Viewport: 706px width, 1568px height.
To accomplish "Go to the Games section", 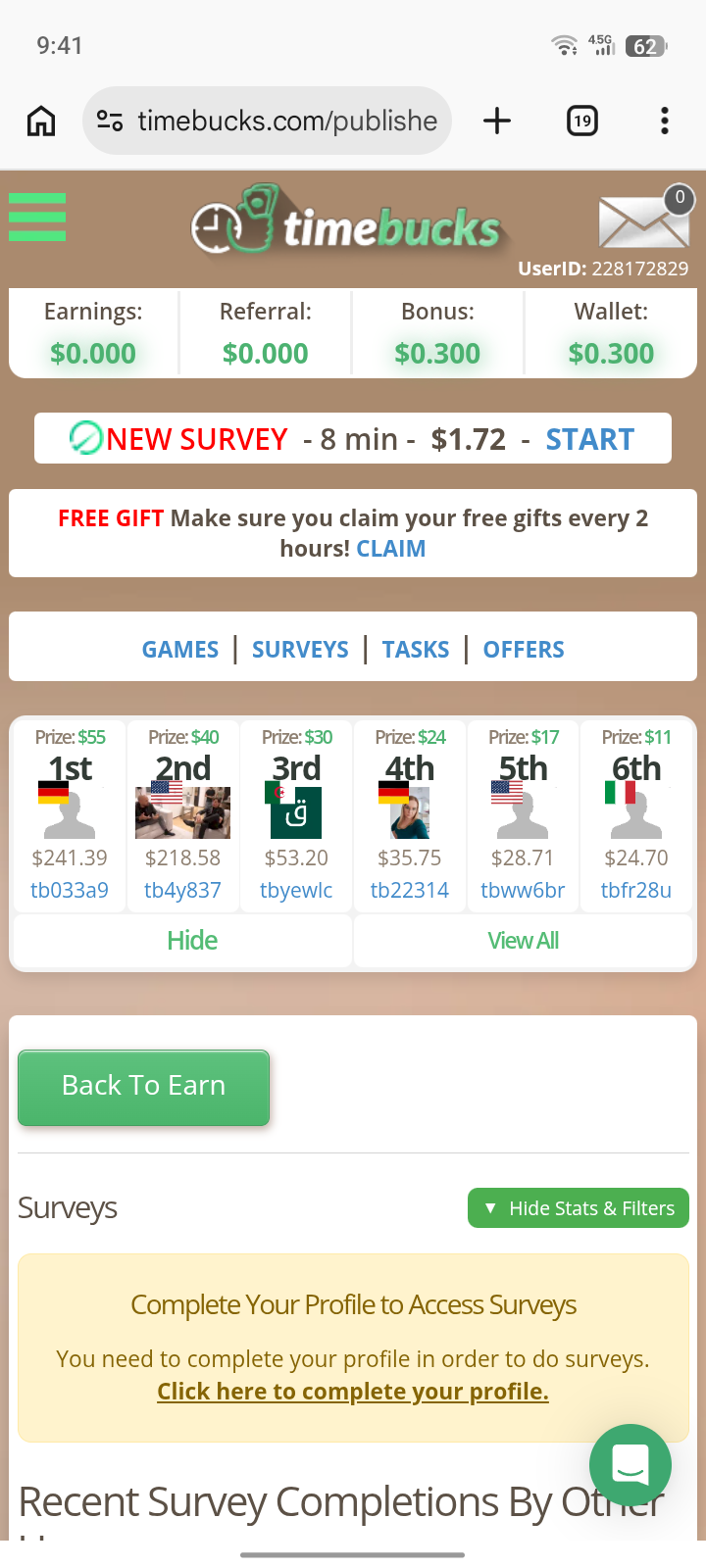I will click(x=180, y=649).
